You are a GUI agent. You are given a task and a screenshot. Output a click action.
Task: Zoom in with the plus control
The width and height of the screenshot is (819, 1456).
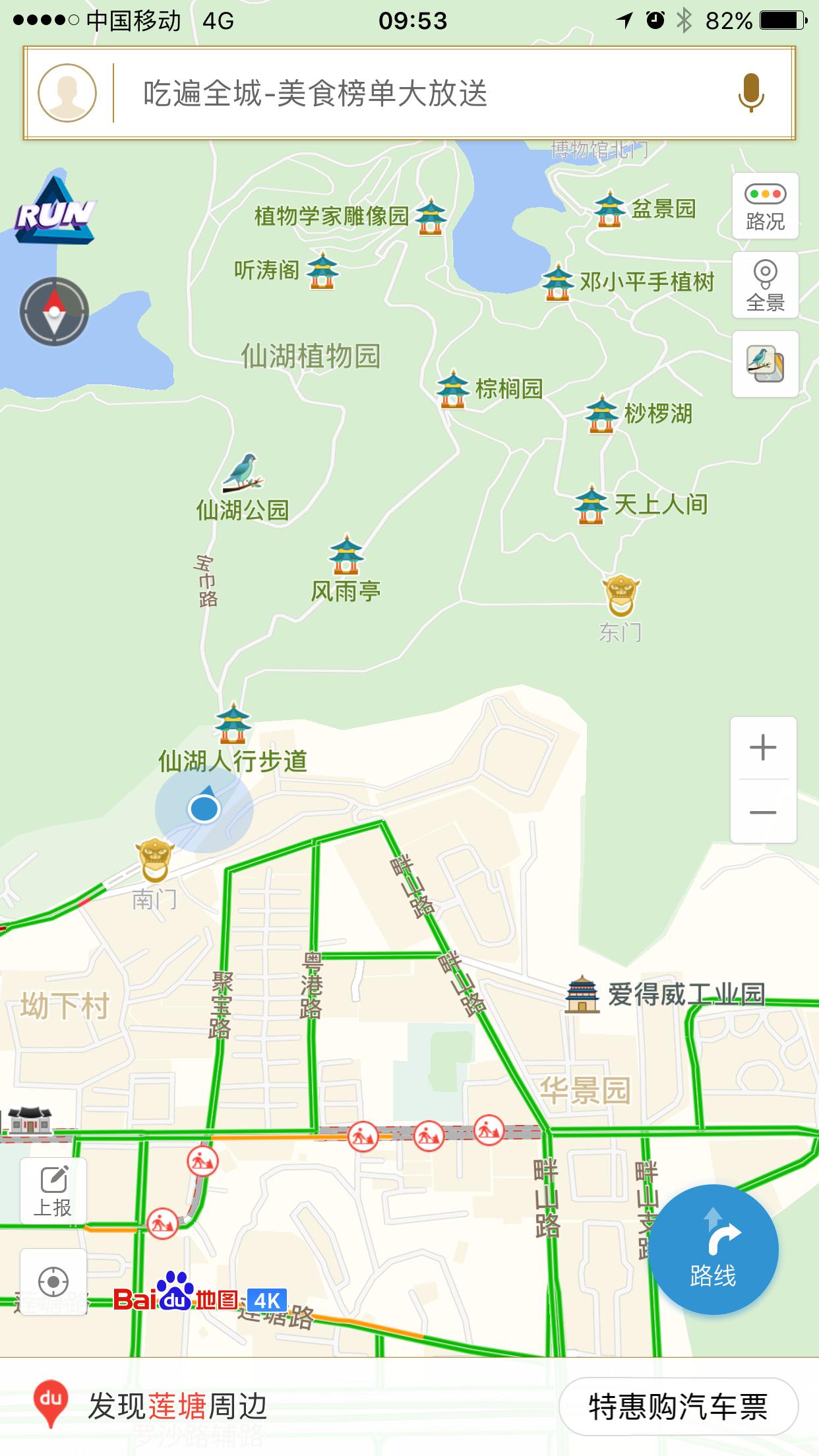pos(762,748)
